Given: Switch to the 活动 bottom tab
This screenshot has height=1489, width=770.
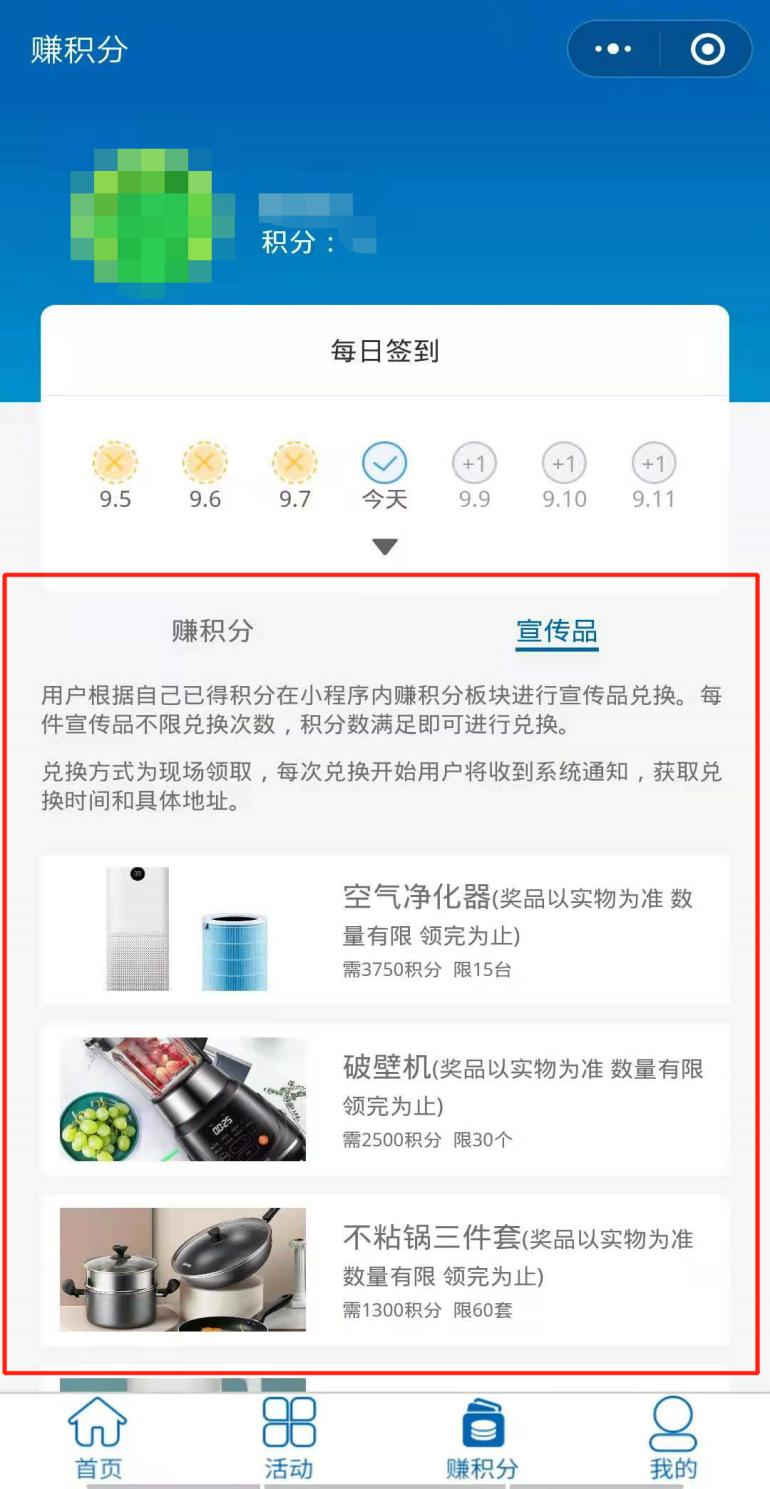Looking at the screenshot, I should 289,1438.
